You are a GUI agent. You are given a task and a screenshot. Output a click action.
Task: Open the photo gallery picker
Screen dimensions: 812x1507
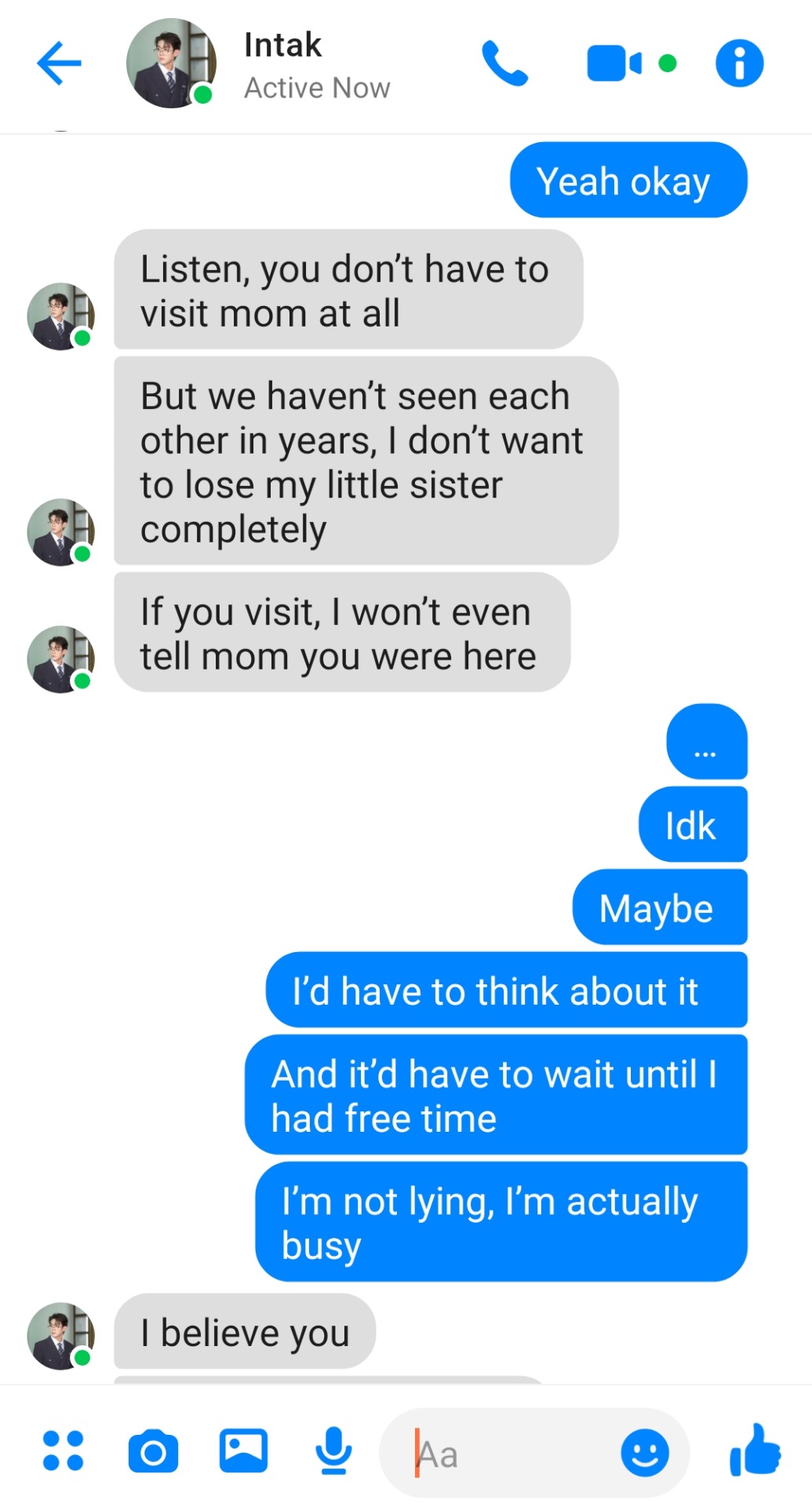coord(243,1450)
